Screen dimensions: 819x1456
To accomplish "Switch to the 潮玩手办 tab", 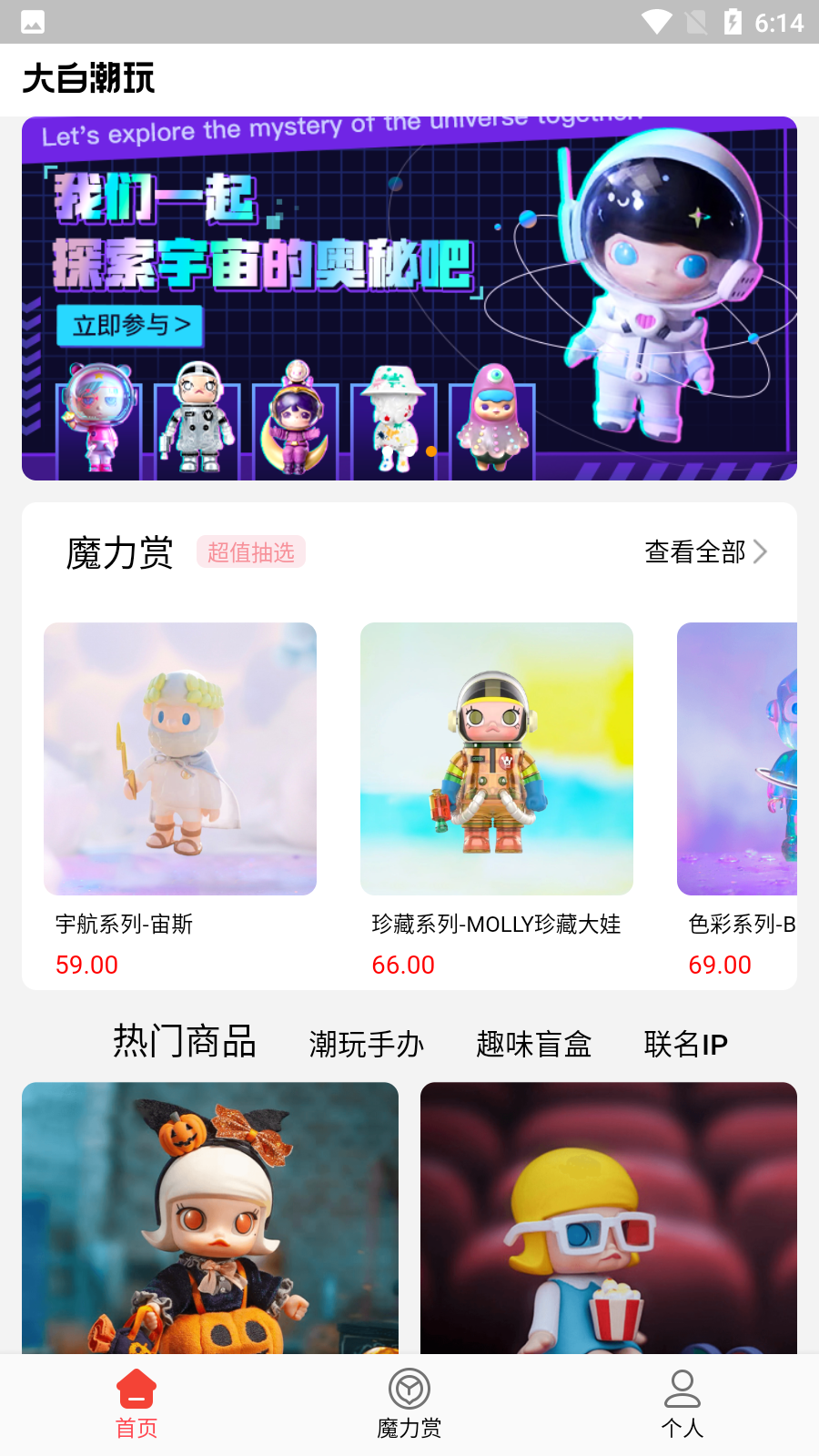I will point(367,1044).
